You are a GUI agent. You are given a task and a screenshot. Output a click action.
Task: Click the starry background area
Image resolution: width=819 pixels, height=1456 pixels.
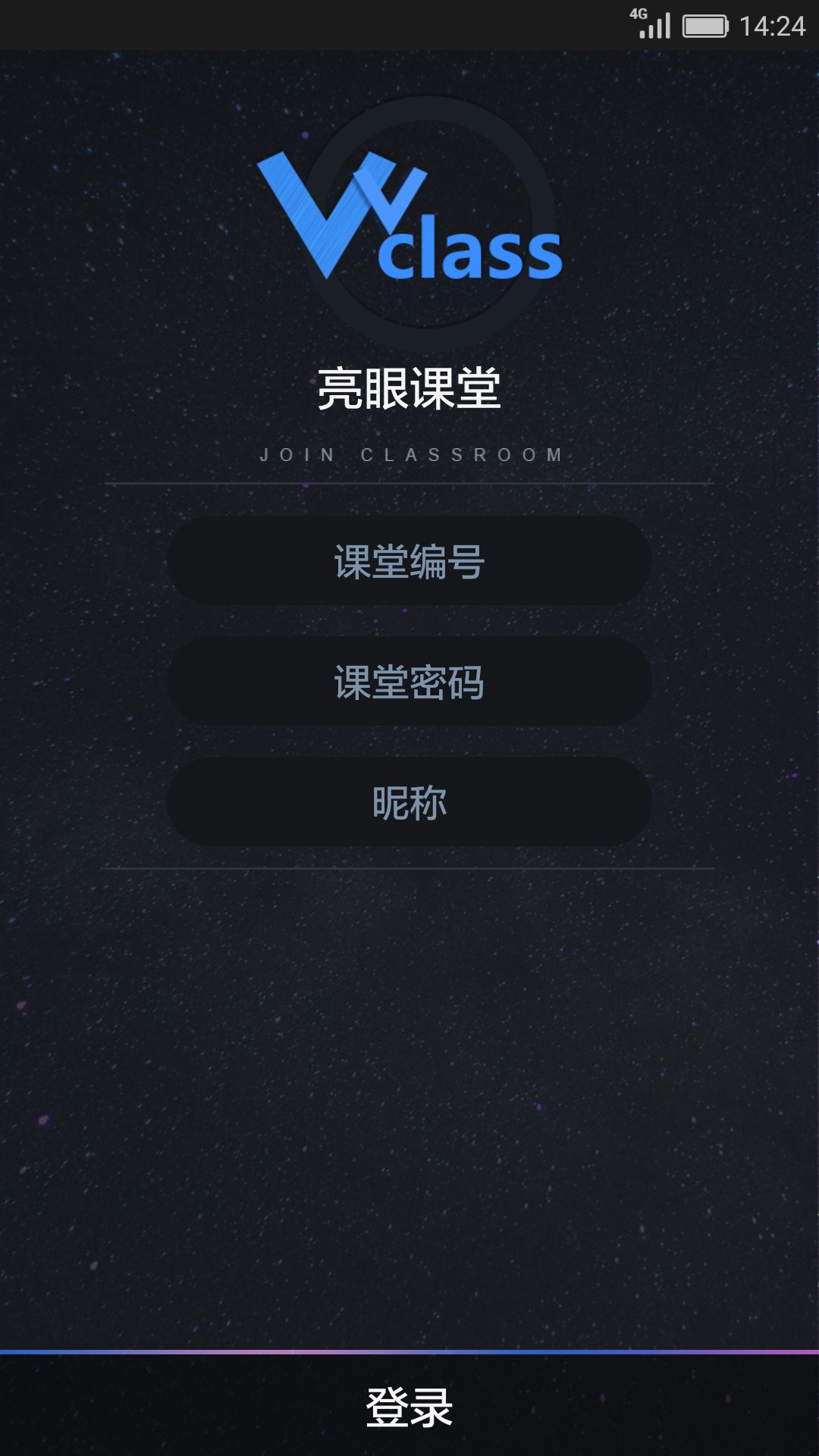click(x=409, y=1100)
